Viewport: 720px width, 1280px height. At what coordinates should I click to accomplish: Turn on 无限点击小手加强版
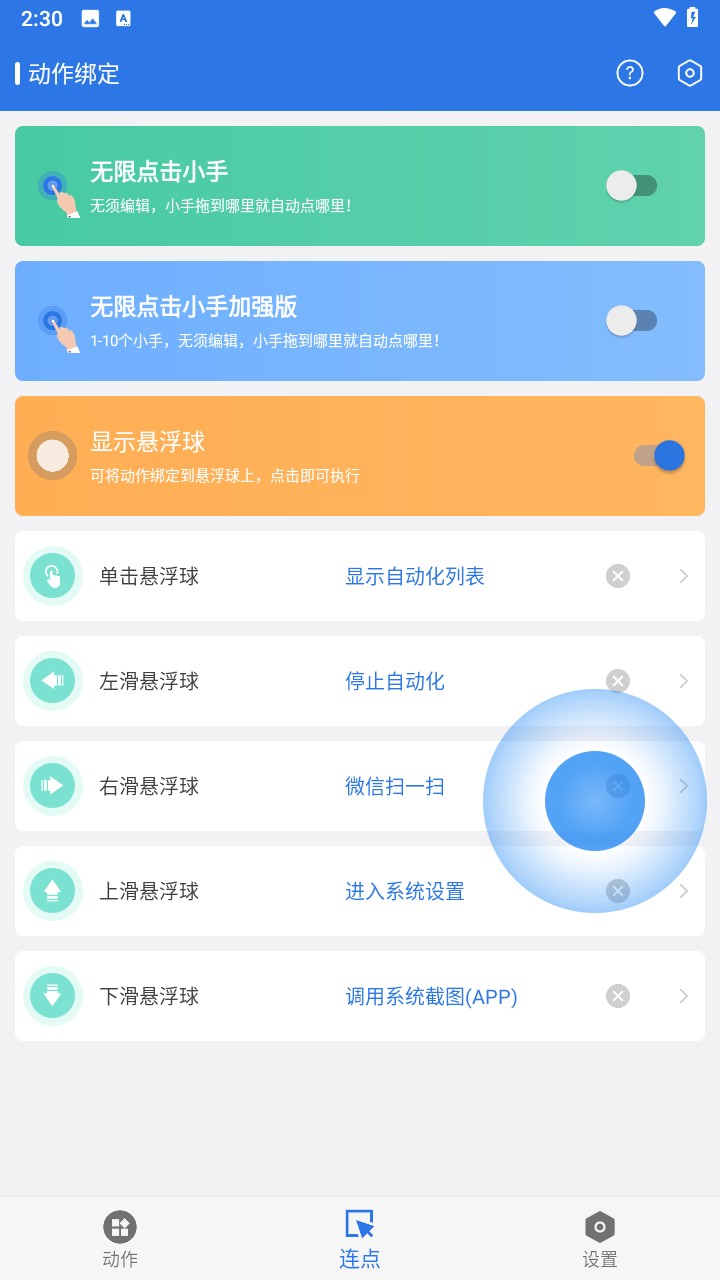click(x=633, y=321)
